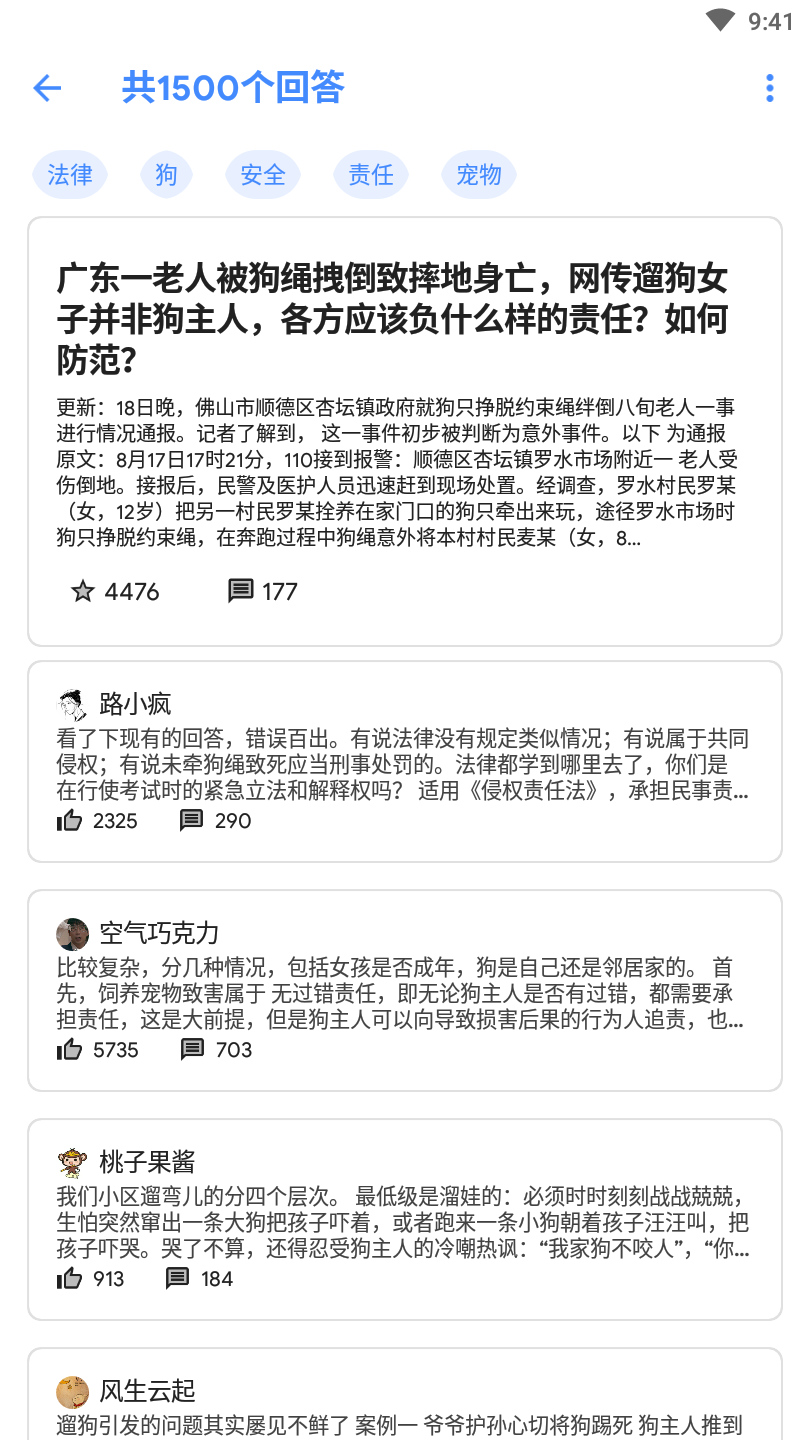The image size is (810, 1440).
Task: Select the 法律 topic chip
Action: point(70,175)
